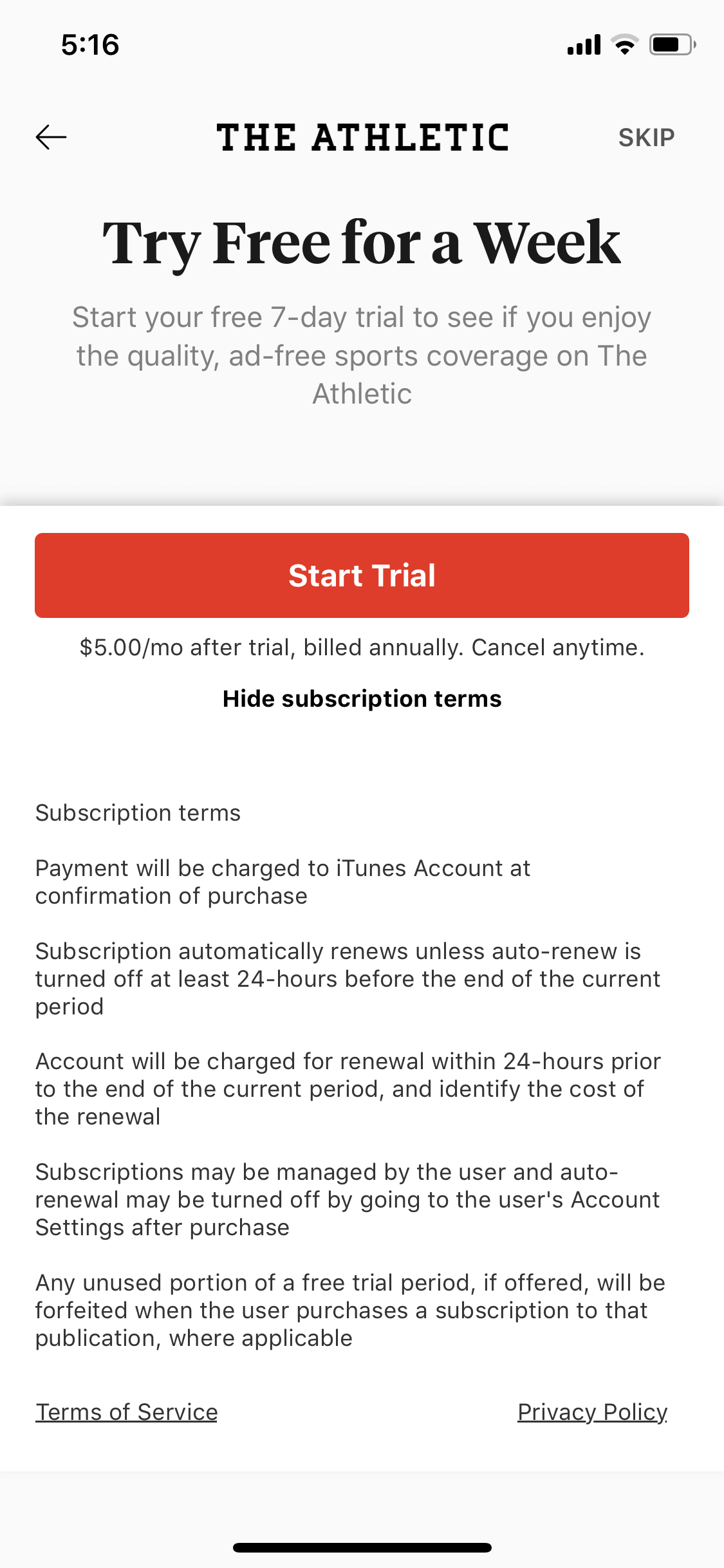View the Privacy Policy
Image resolution: width=724 pixels, height=1568 pixels.
(x=592, y=1412)
